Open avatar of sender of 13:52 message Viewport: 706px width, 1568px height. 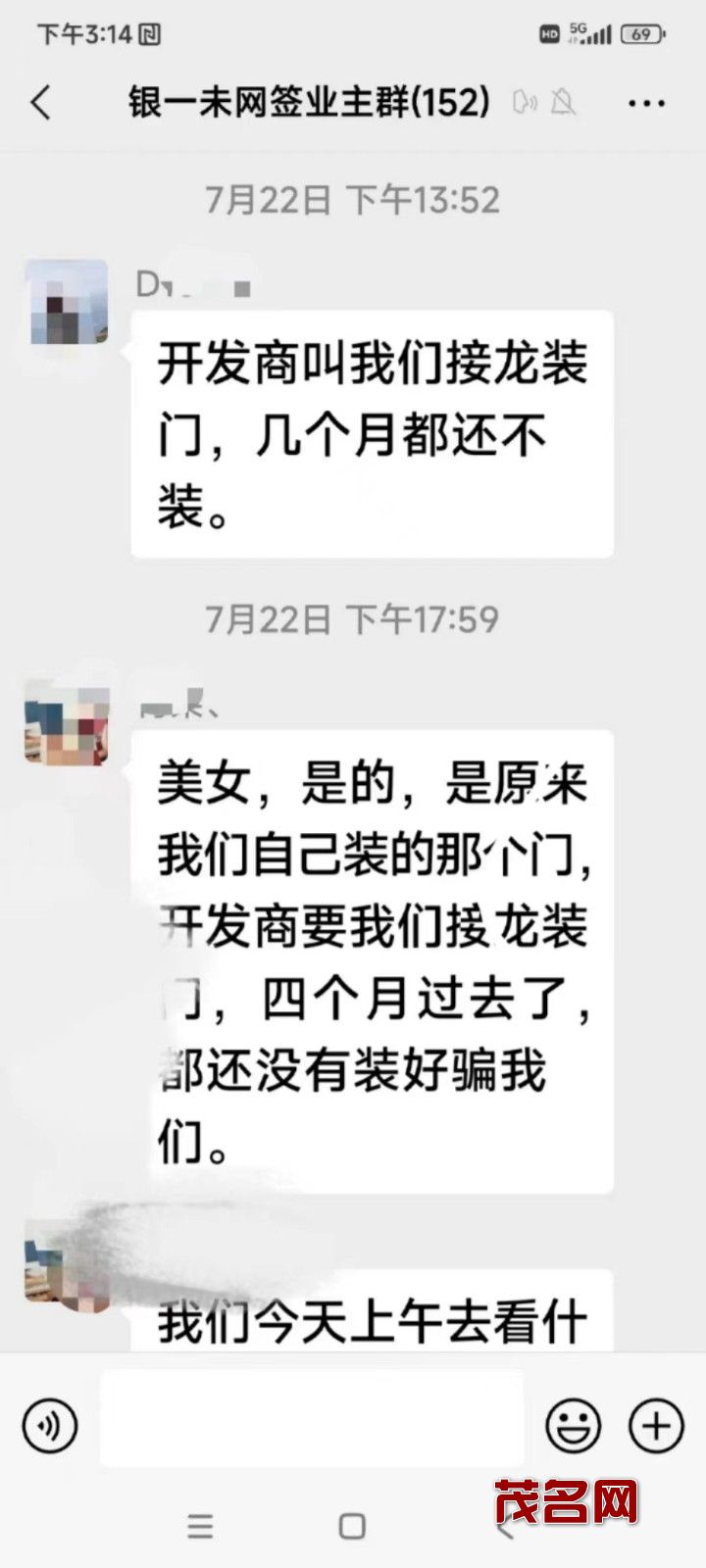67,302
